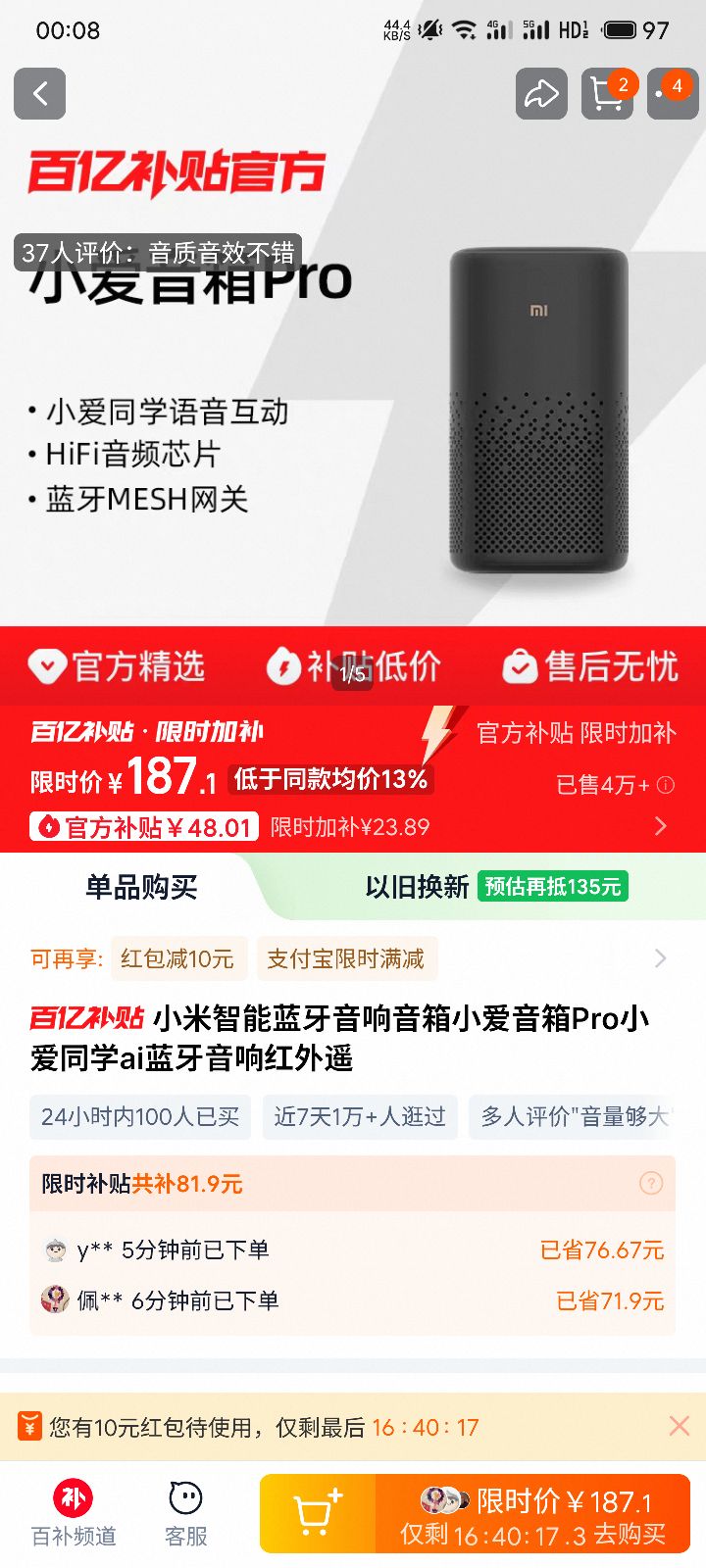Tap the 24小时内100人已买 tag

[139, 1118]
